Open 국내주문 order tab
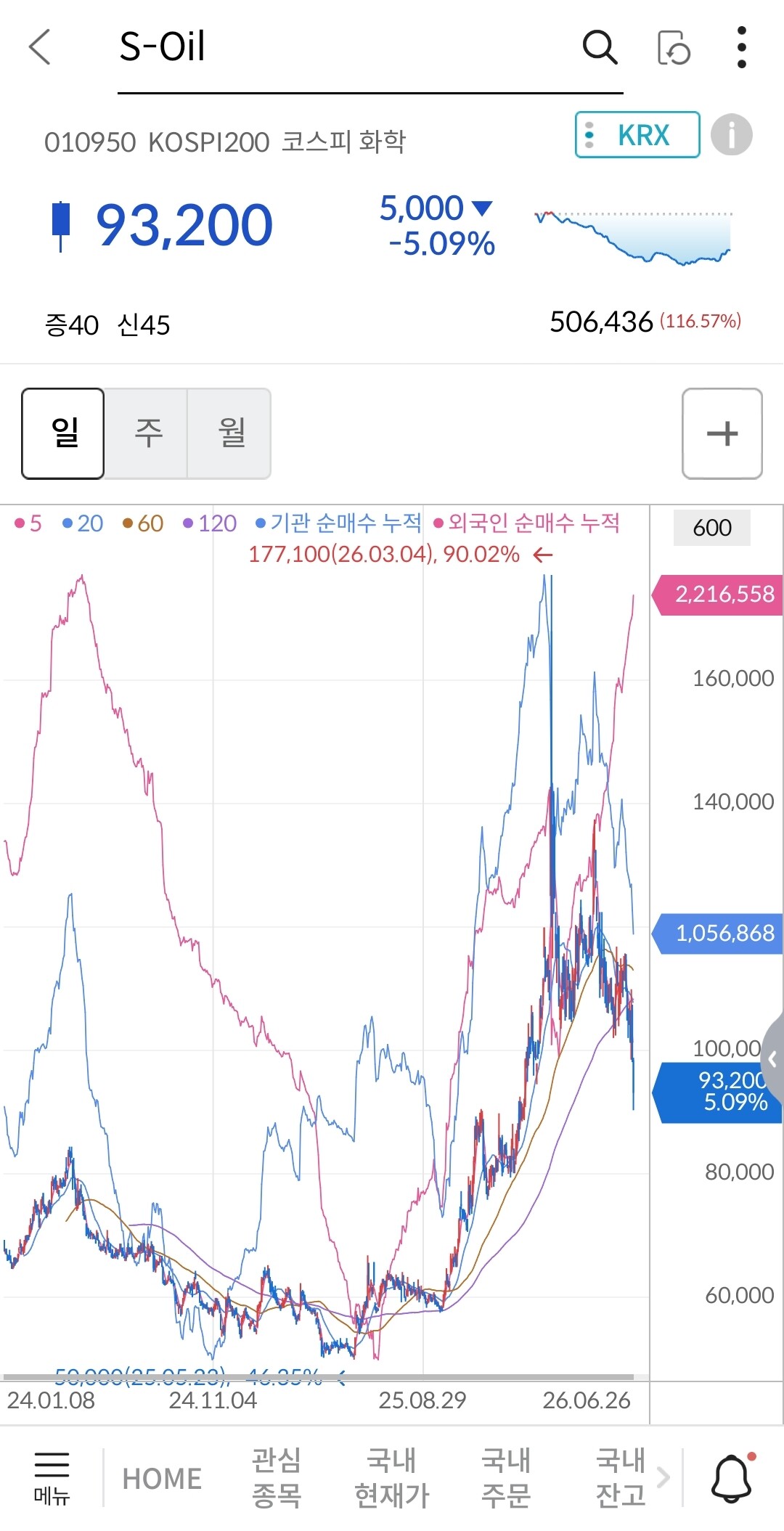 coord(506,1478)
